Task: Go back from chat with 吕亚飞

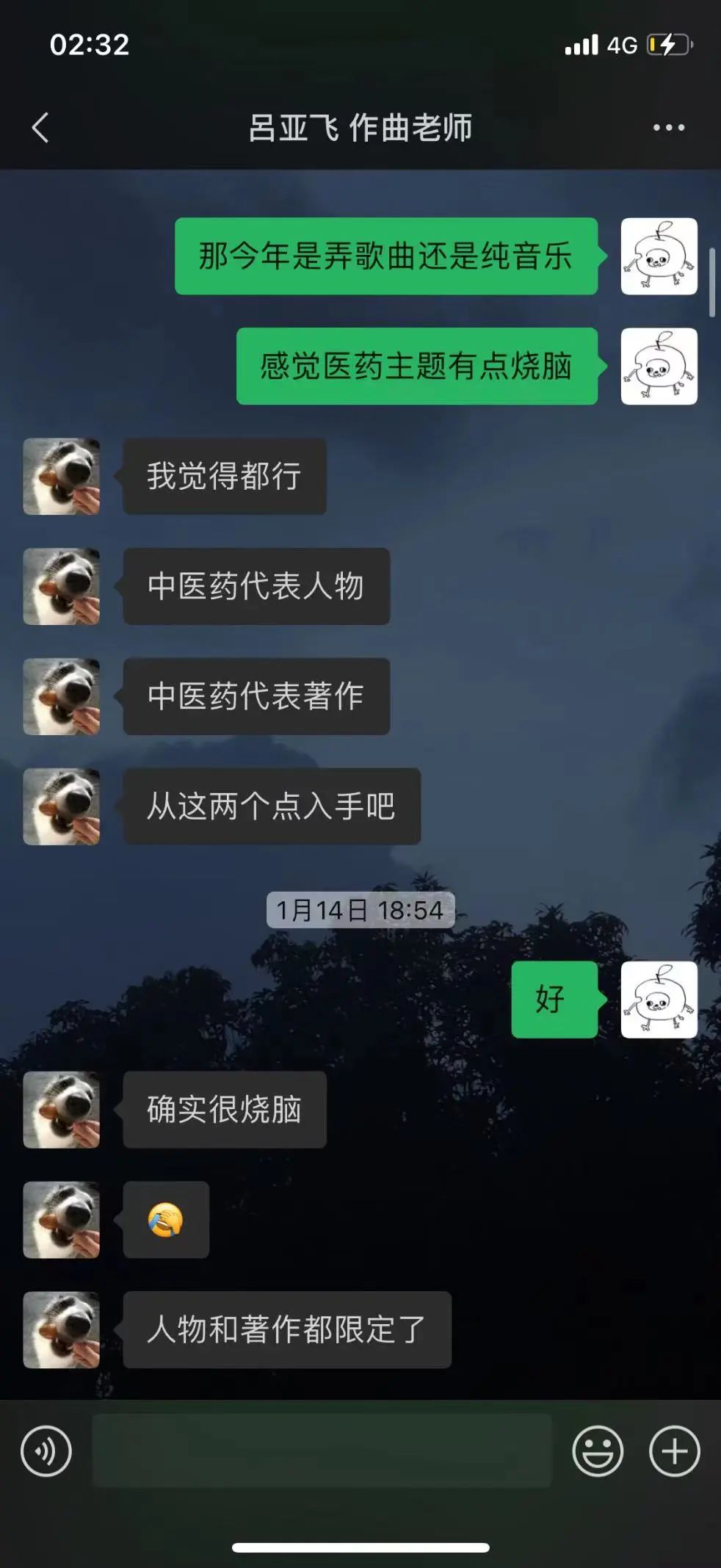Action: pos(41,128)
